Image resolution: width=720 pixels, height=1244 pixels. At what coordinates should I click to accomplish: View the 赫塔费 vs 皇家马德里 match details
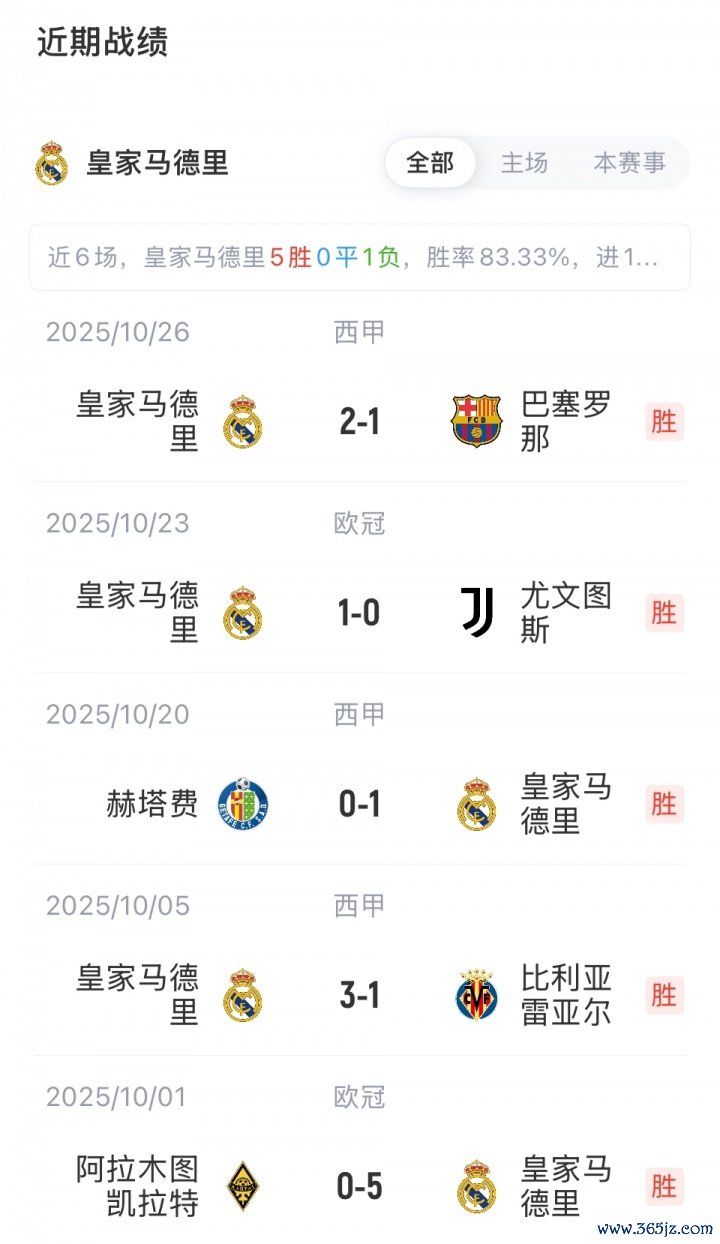click(360, 804)
